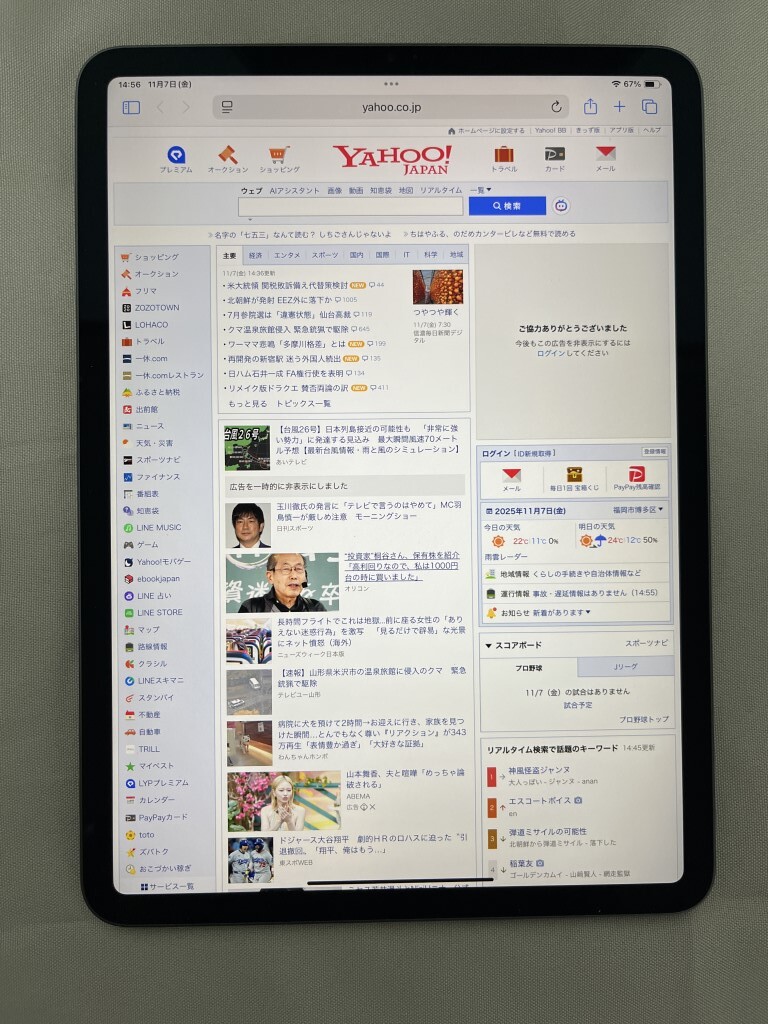Open the メール icon in header
This screenshot has height=1024, width=768.
605,159
